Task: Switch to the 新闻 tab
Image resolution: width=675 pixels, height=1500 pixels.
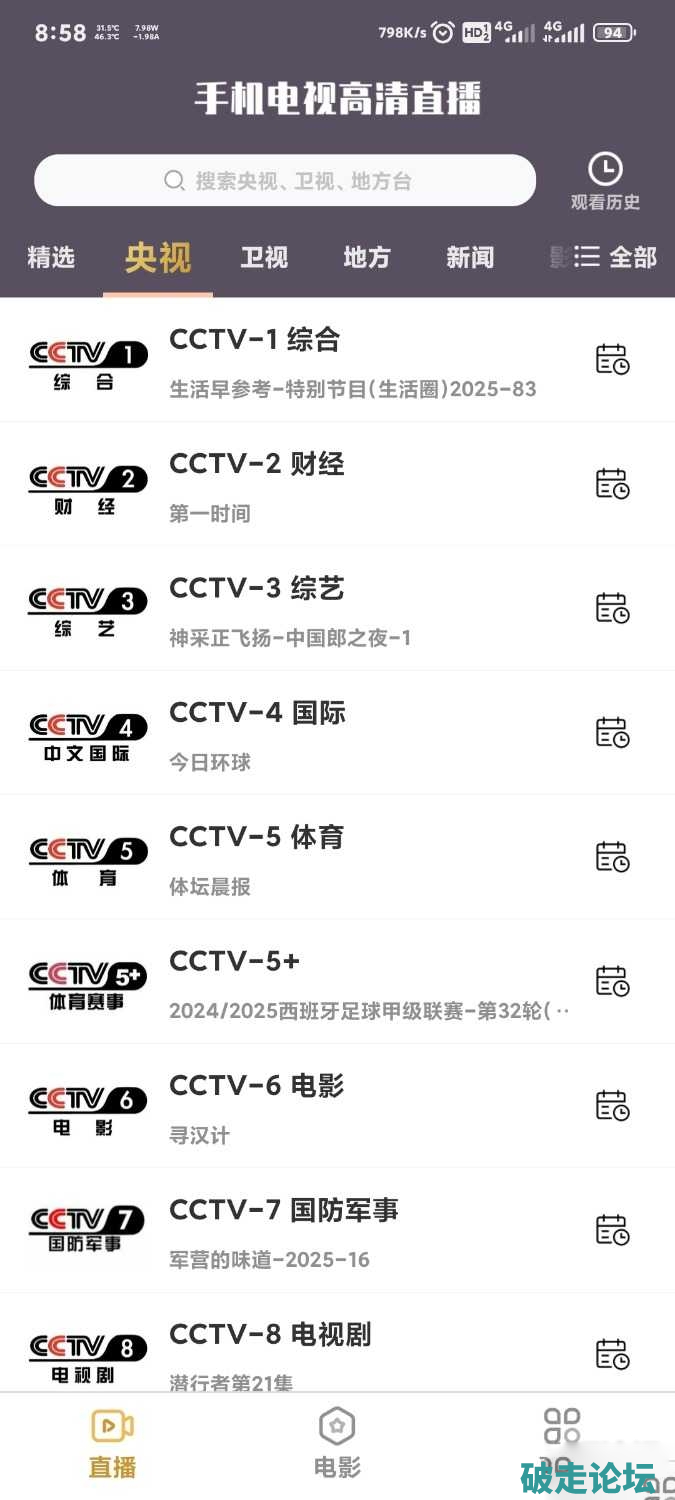Action: 470,258
